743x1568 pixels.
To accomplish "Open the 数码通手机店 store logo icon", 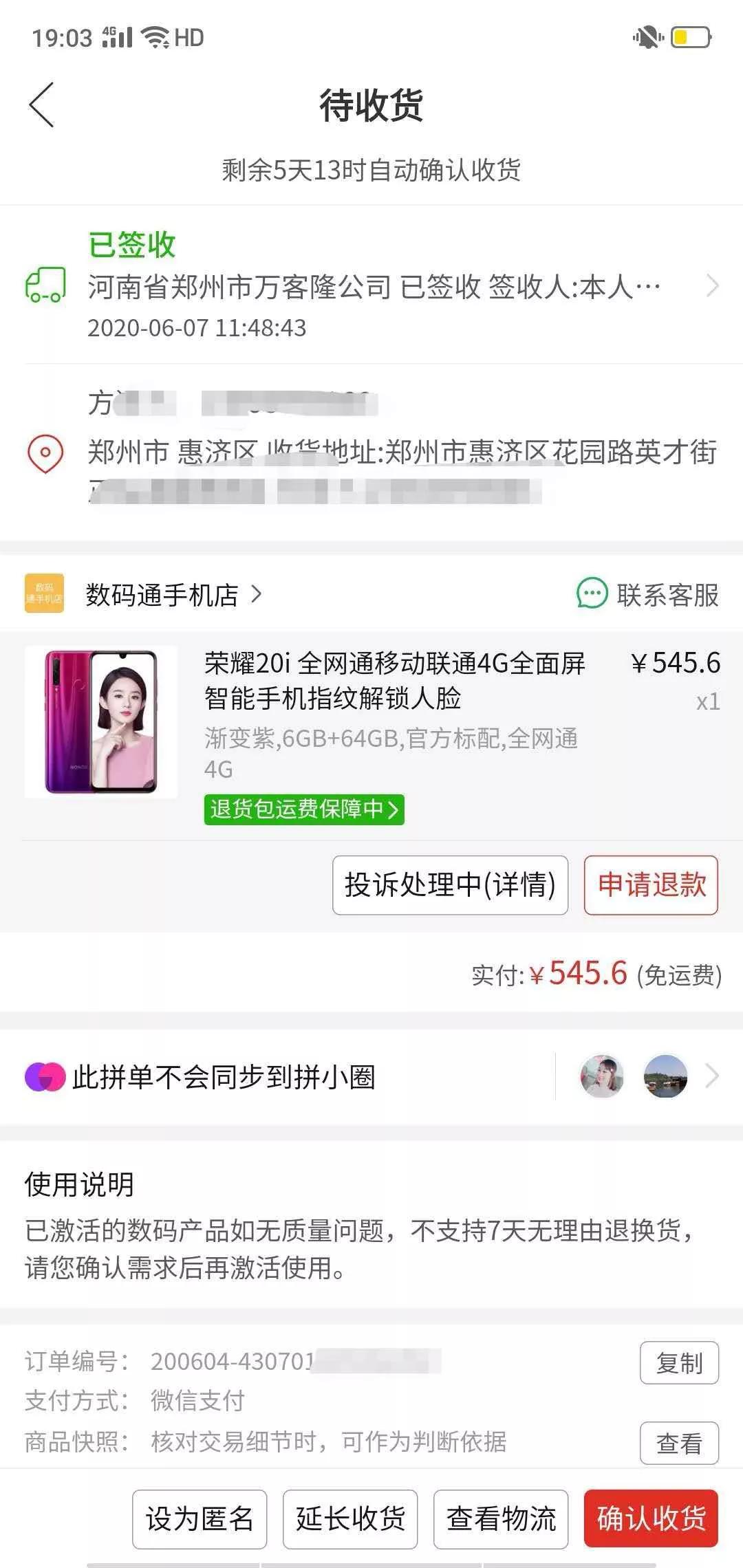I will tap(44, 594).
